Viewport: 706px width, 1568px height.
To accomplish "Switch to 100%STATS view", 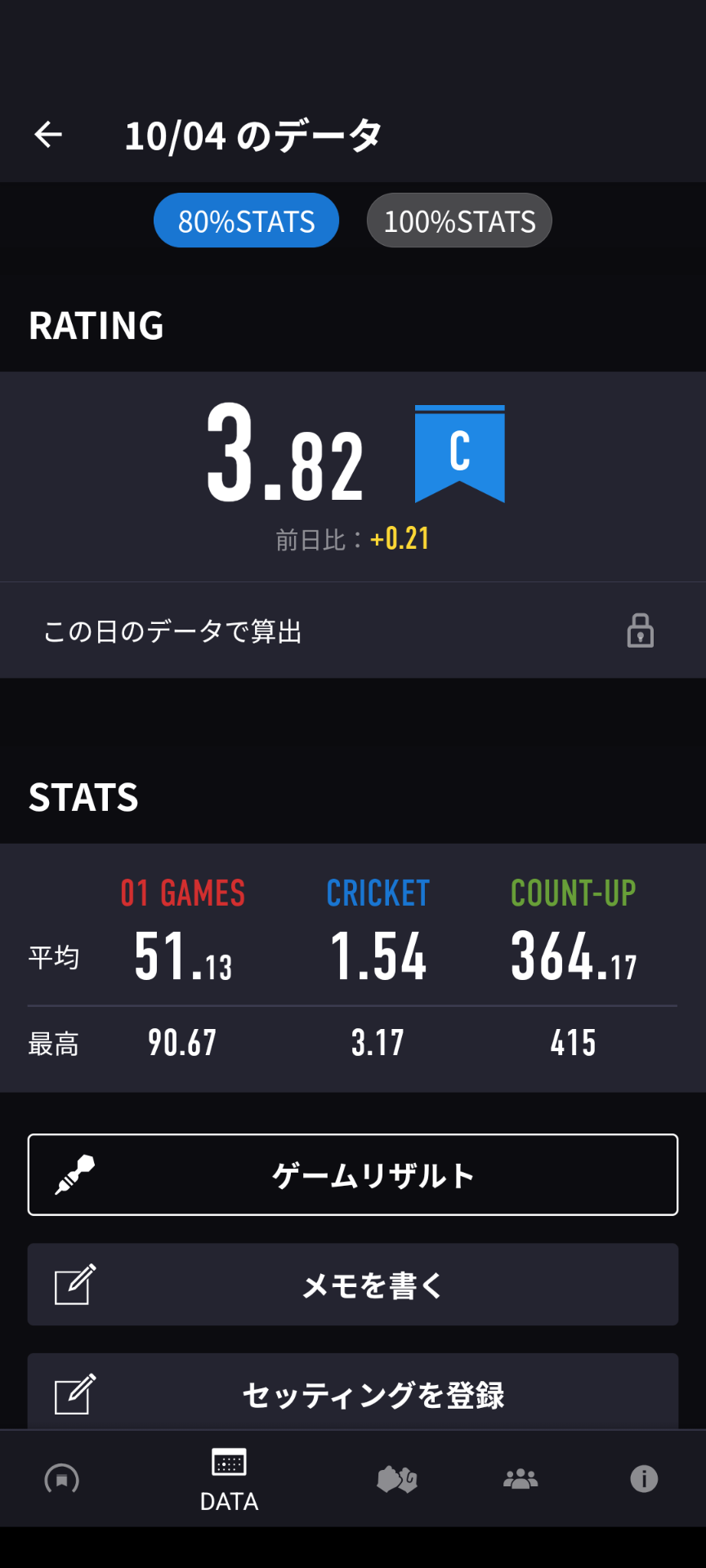I will 459,220.
